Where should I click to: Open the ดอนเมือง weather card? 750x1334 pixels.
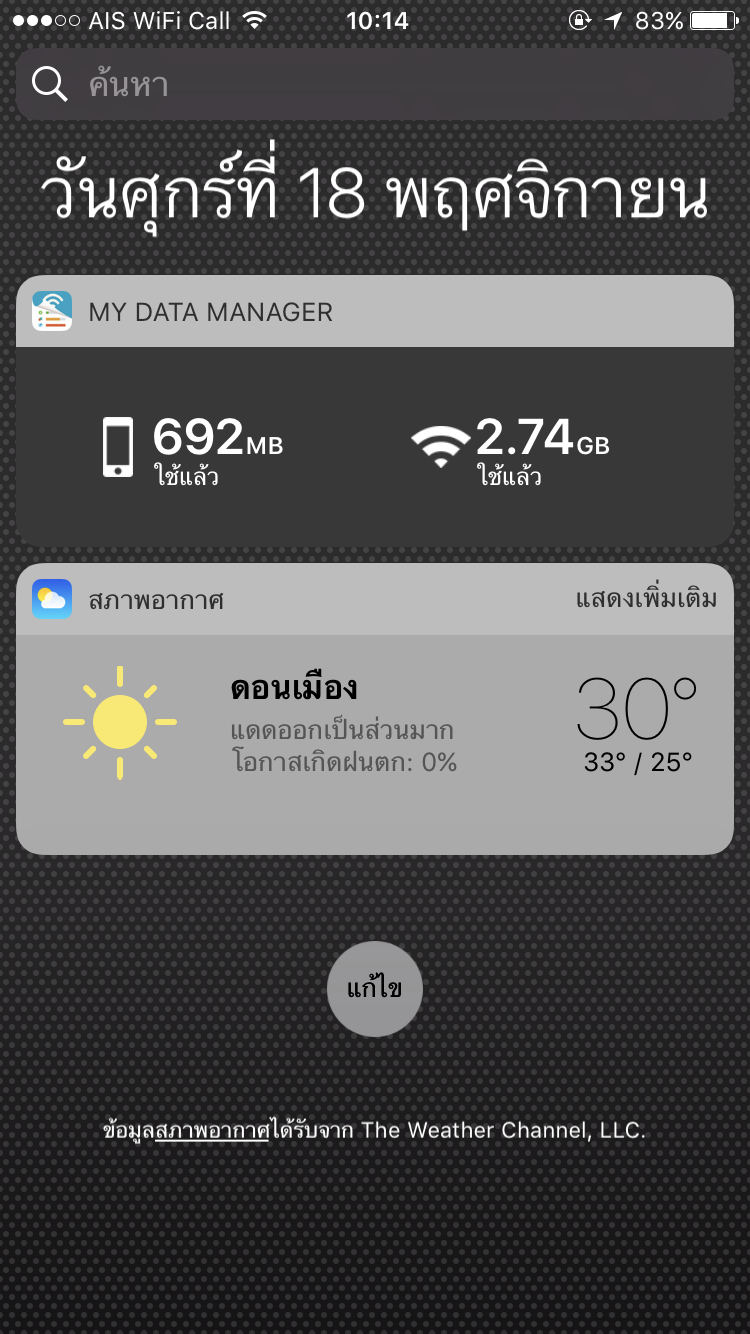[x=375, y=745]
